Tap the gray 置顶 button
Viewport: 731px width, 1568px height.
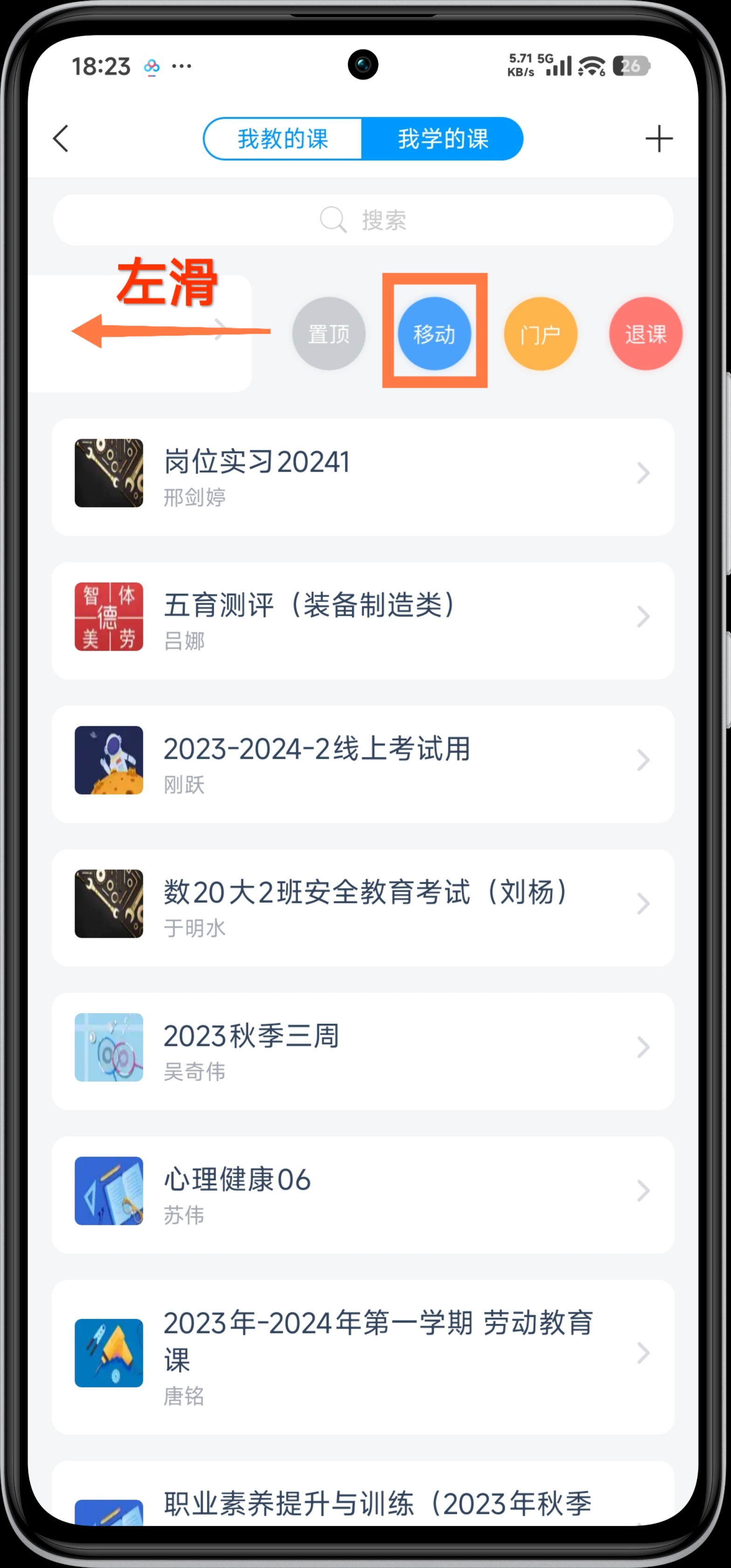coord(329,334)
